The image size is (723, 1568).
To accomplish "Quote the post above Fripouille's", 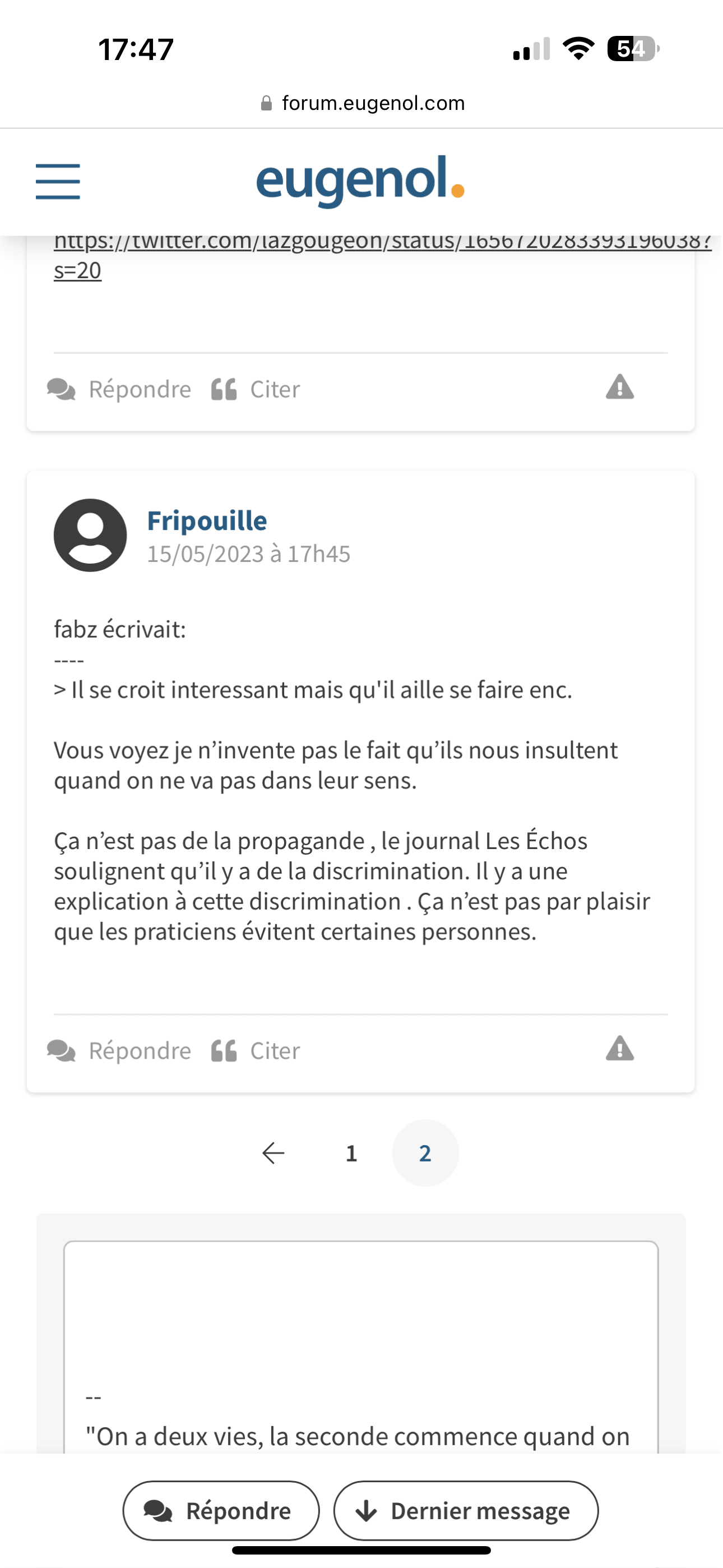I will tap(256, 389).
